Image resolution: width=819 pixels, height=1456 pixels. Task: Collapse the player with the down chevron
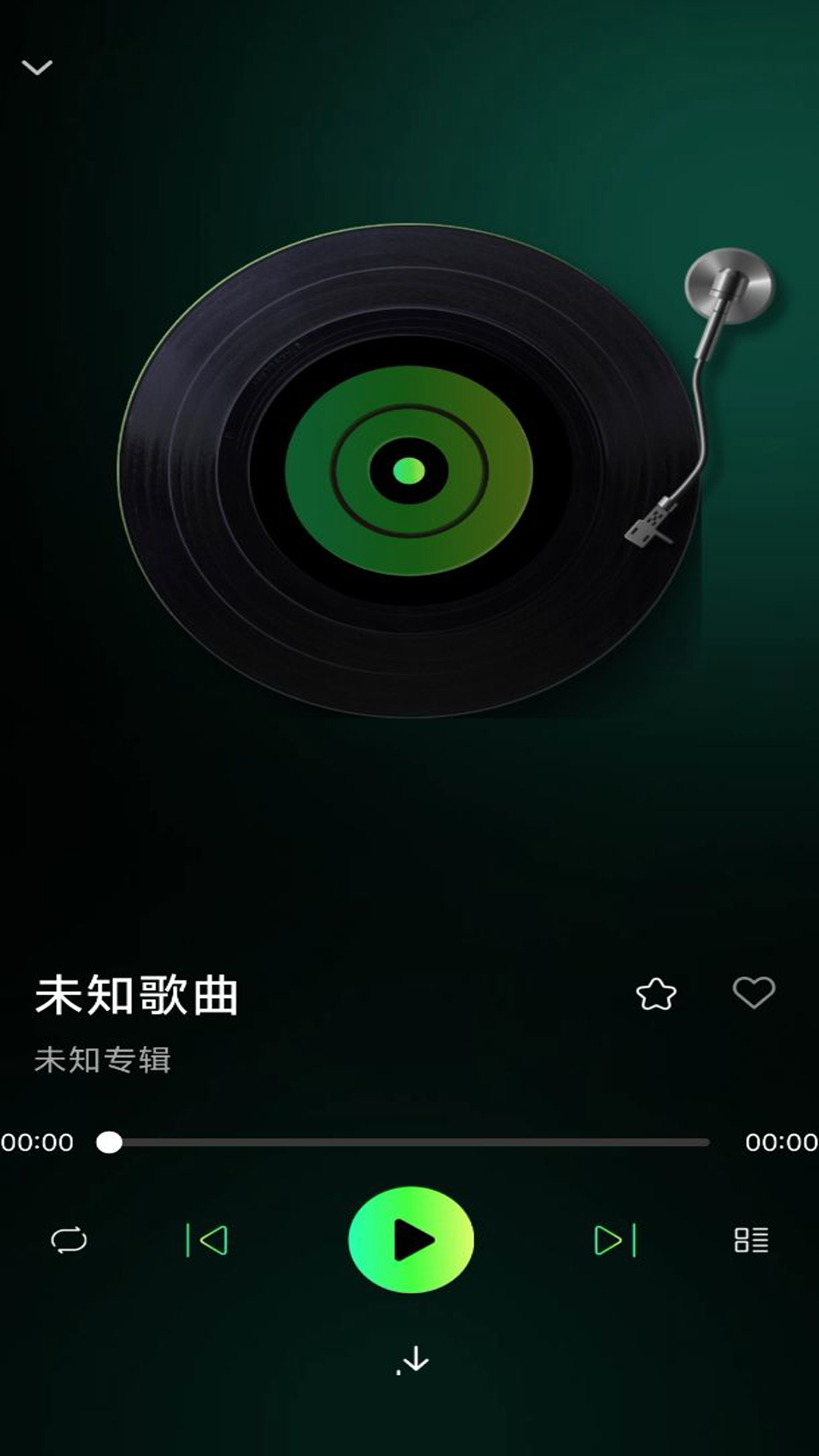pyautogui.click(x=36, y=68)
